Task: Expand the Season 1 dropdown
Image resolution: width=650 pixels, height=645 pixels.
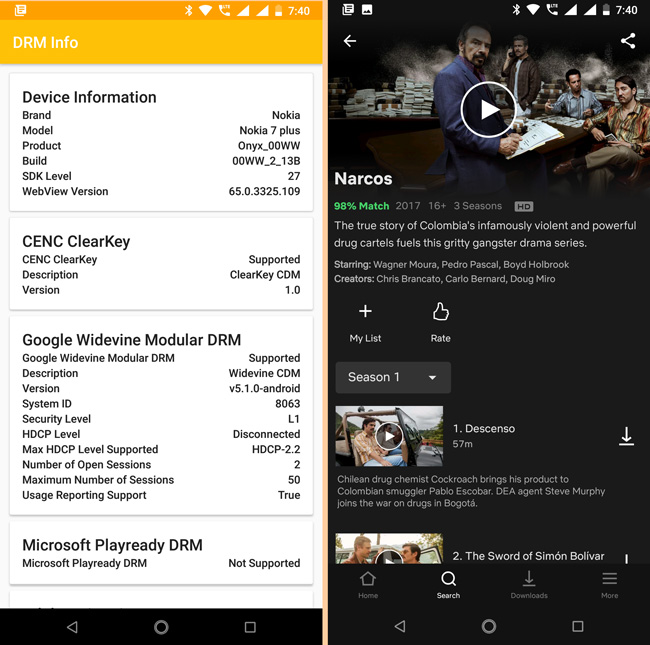Action: 393,377
